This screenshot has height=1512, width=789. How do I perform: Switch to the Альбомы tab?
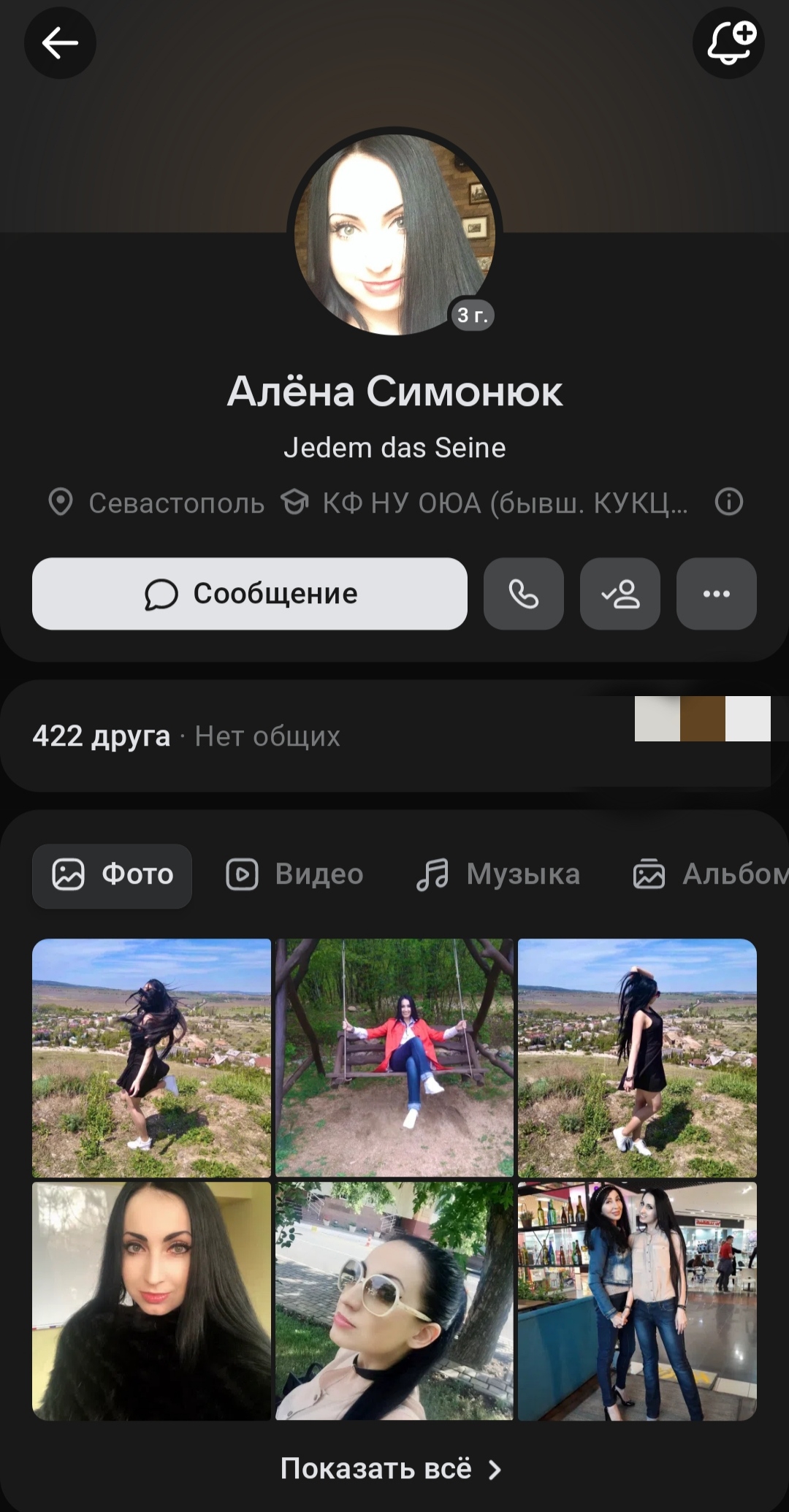pyautogui.click(x=710, y=874)
